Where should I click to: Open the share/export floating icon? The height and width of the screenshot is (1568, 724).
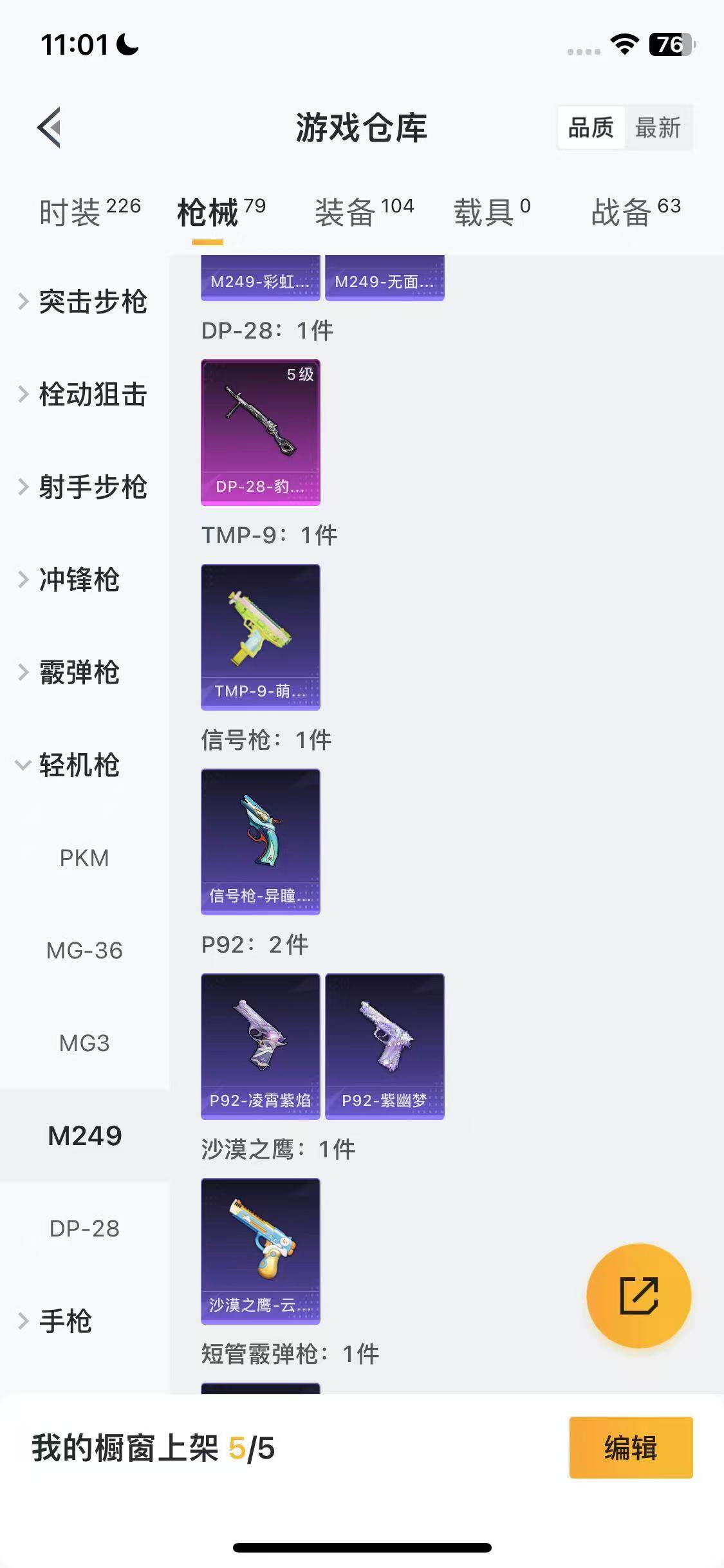coord(639,1296)
